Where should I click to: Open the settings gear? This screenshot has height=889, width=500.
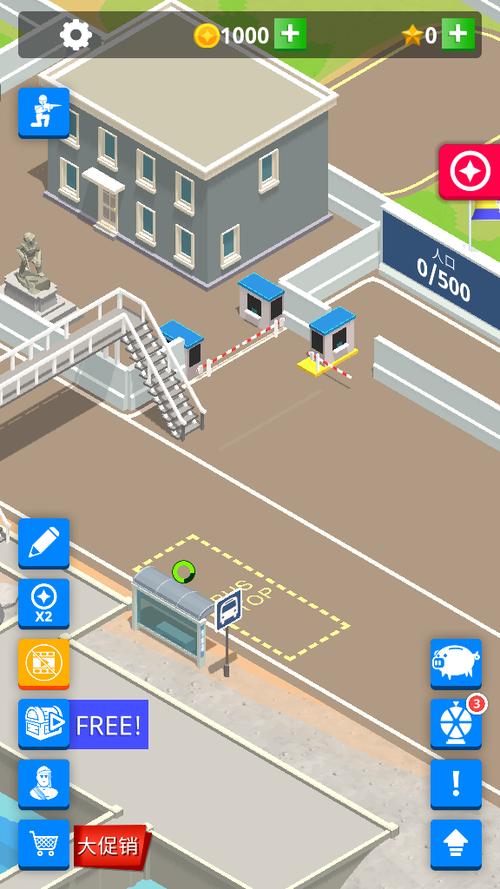click(76, 35)
